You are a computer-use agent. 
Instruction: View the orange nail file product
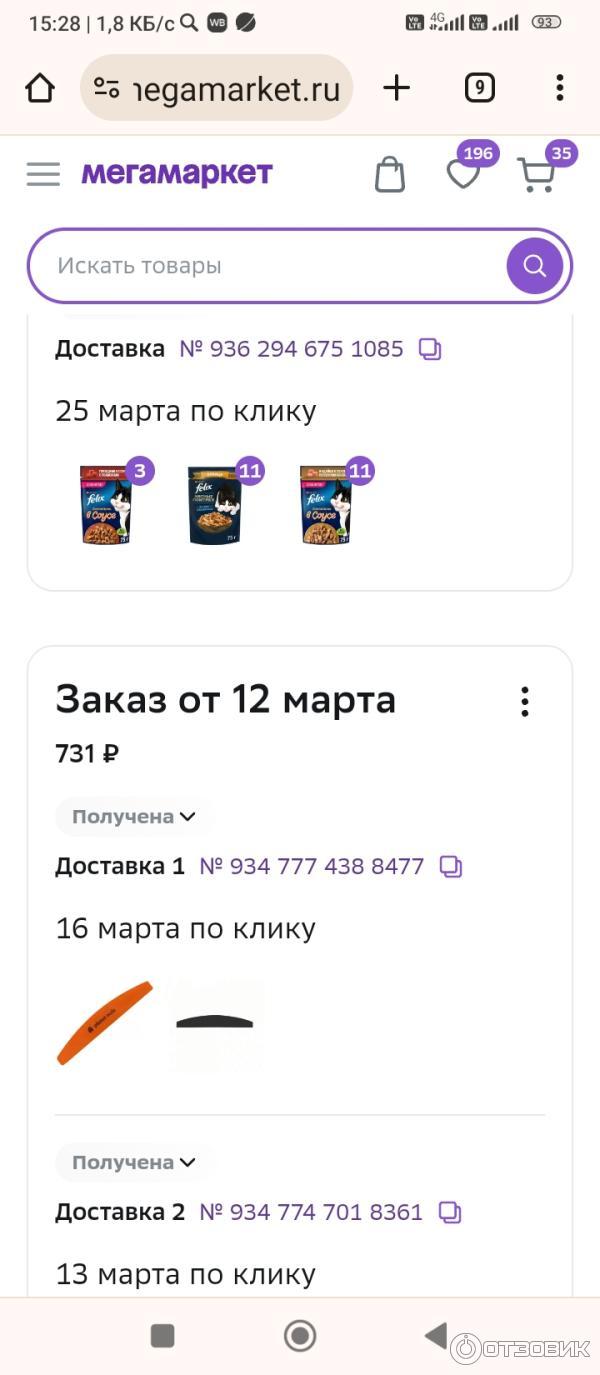[104, 1022]
